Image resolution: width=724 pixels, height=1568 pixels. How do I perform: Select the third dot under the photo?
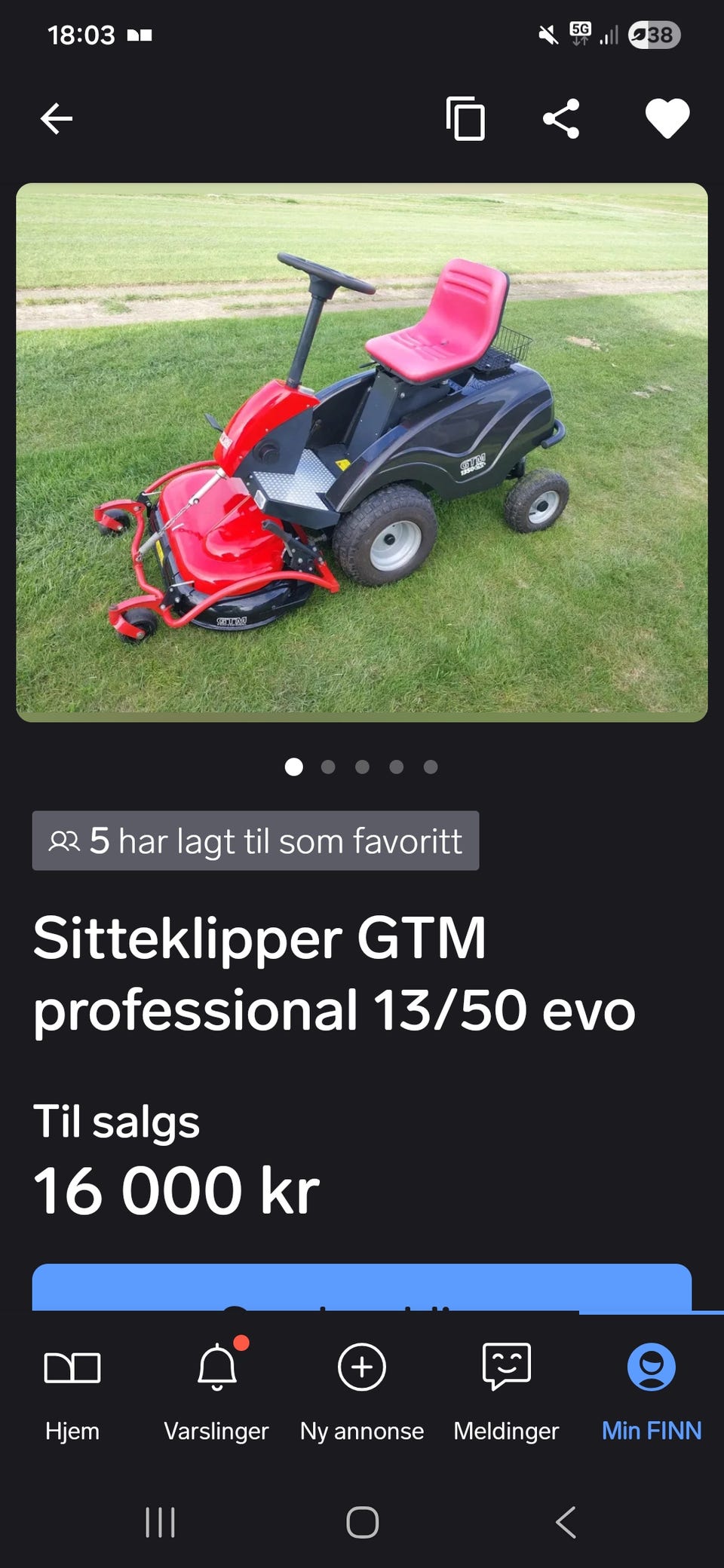363,767
